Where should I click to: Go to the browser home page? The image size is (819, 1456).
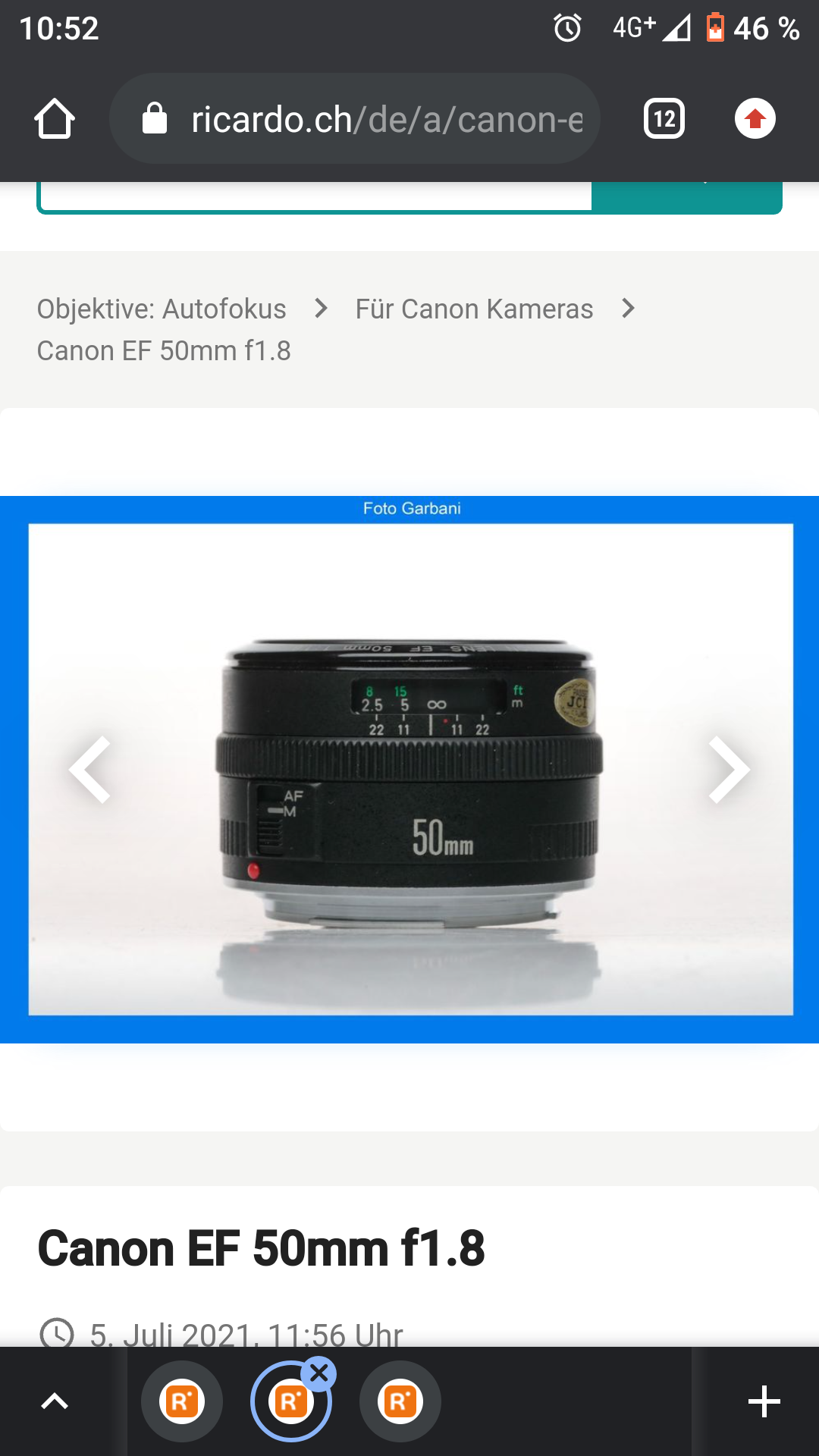tap(55, 119)
